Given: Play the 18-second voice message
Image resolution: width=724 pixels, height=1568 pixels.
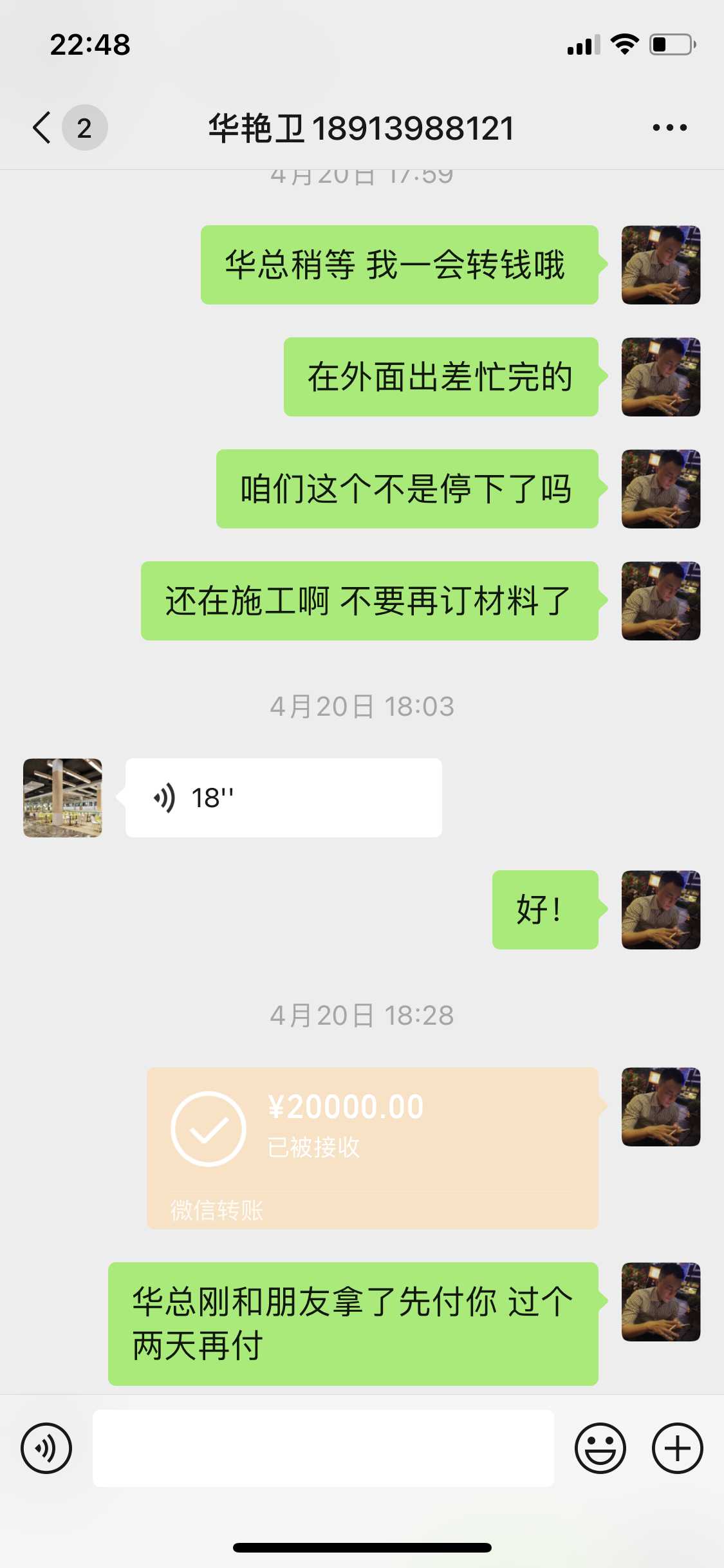Looking at the screenshot, I should (x=283, y=798).
